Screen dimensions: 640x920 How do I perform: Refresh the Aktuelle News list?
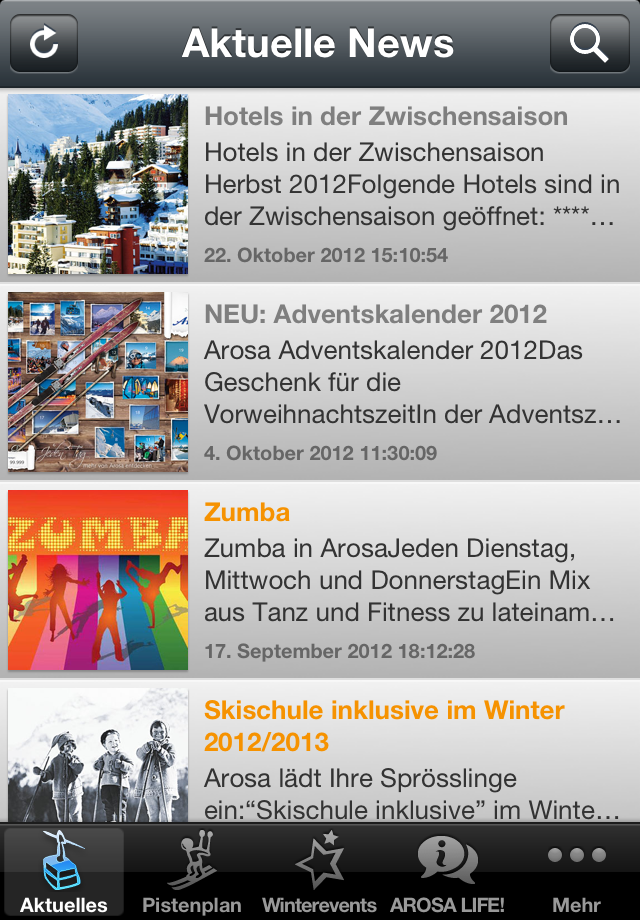44,44
